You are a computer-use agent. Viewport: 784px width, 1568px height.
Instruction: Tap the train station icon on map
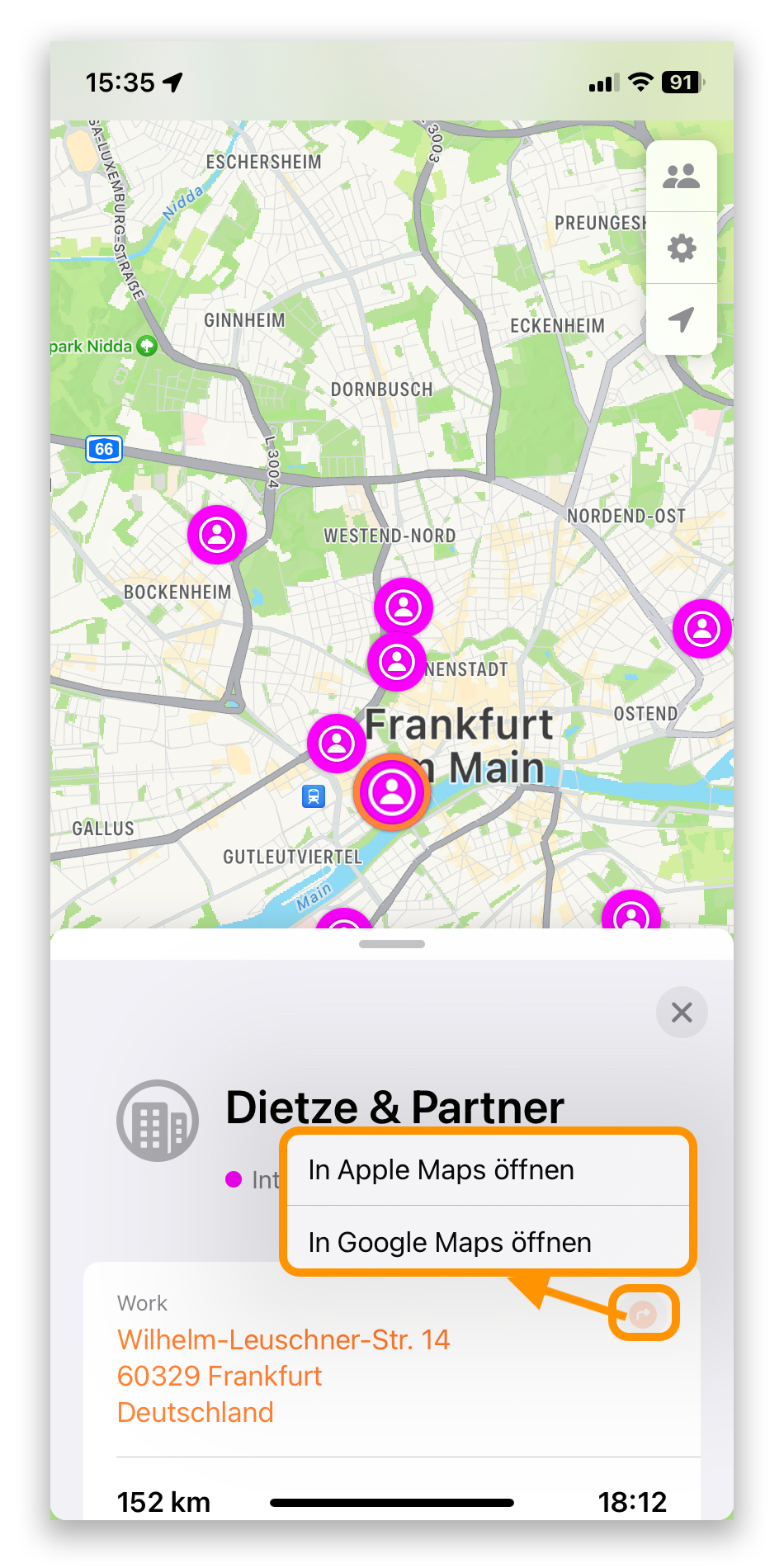(x=314, y=796)
